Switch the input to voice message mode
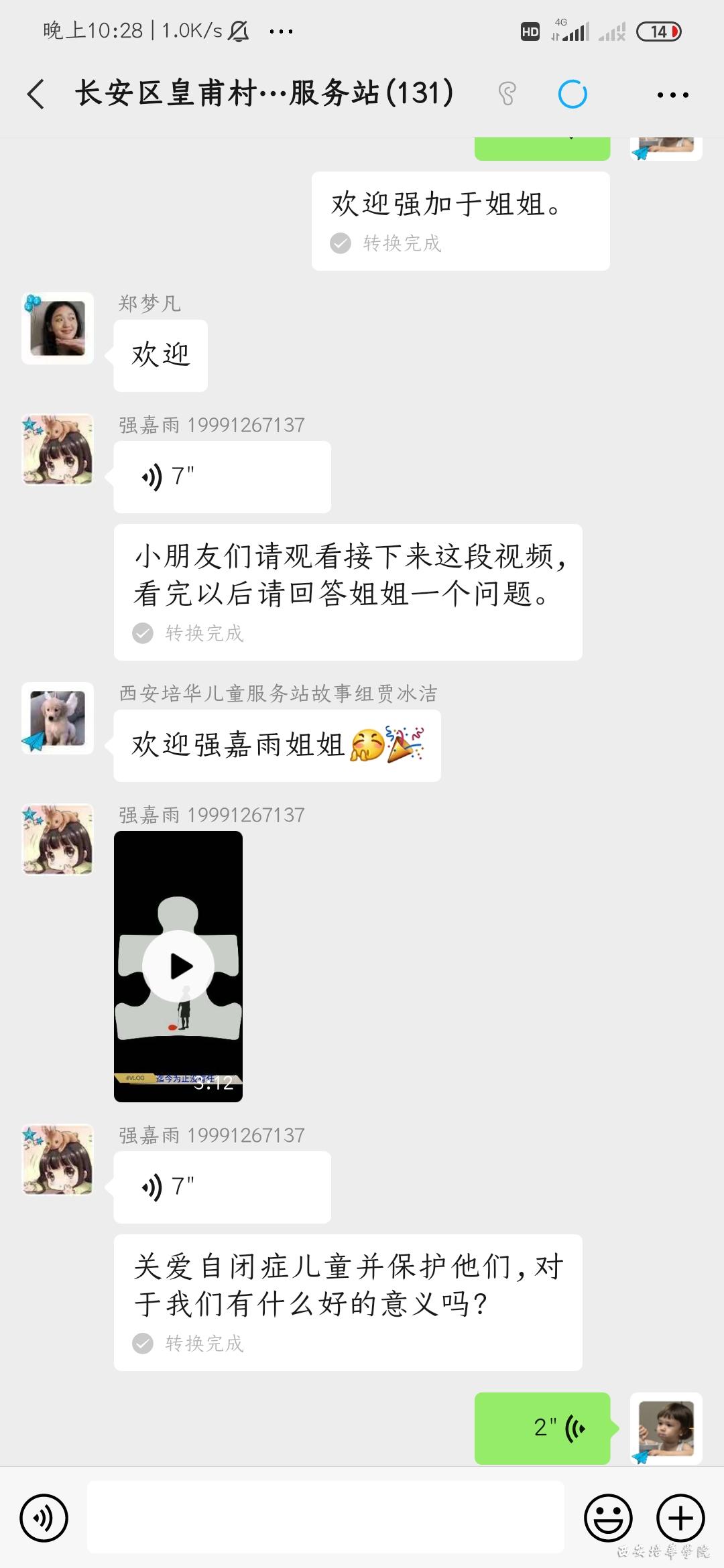724x1568 pixels. pyautogui.click(x=44, y=1518)
